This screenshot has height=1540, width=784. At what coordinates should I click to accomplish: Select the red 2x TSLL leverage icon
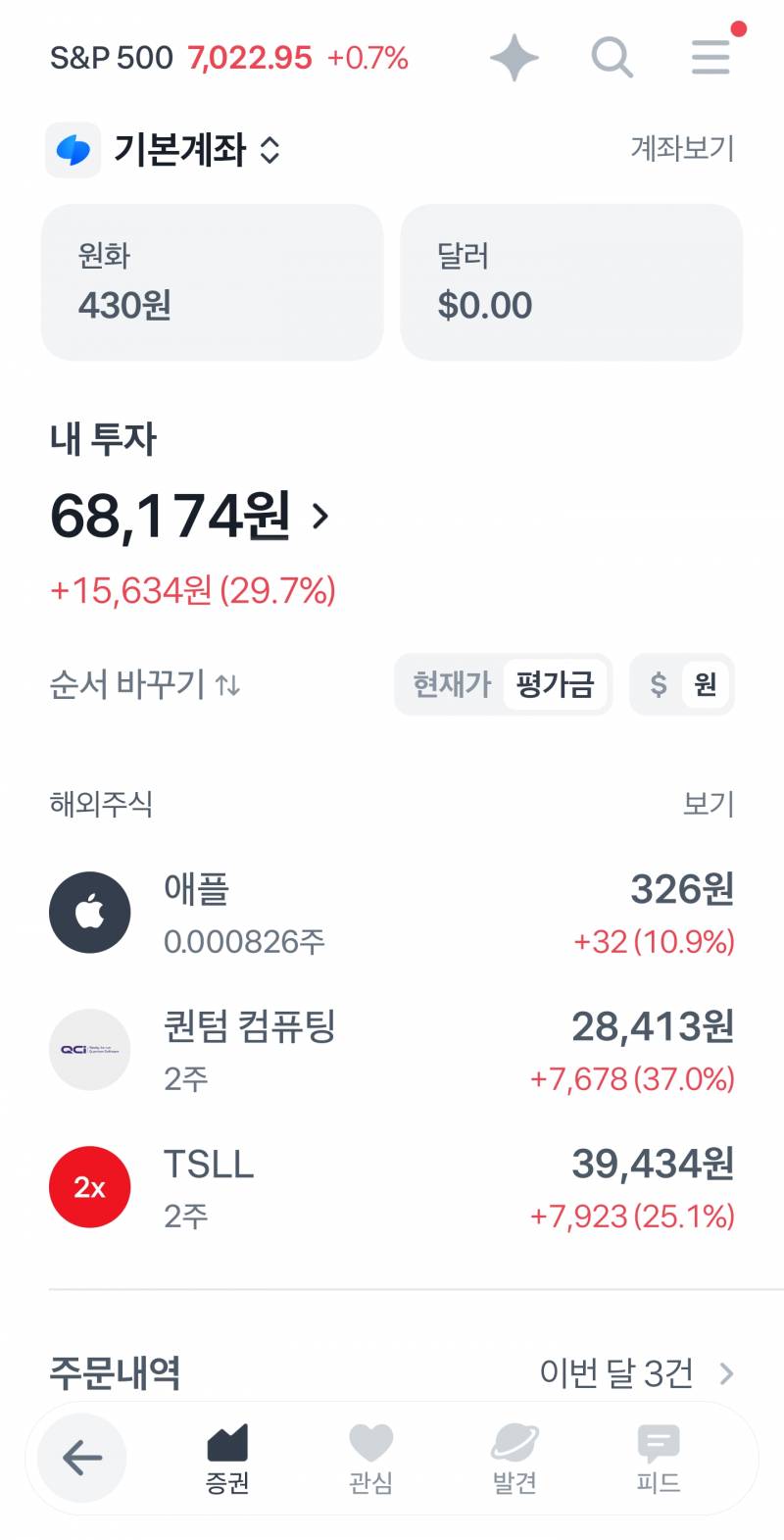coord(89,1186)
